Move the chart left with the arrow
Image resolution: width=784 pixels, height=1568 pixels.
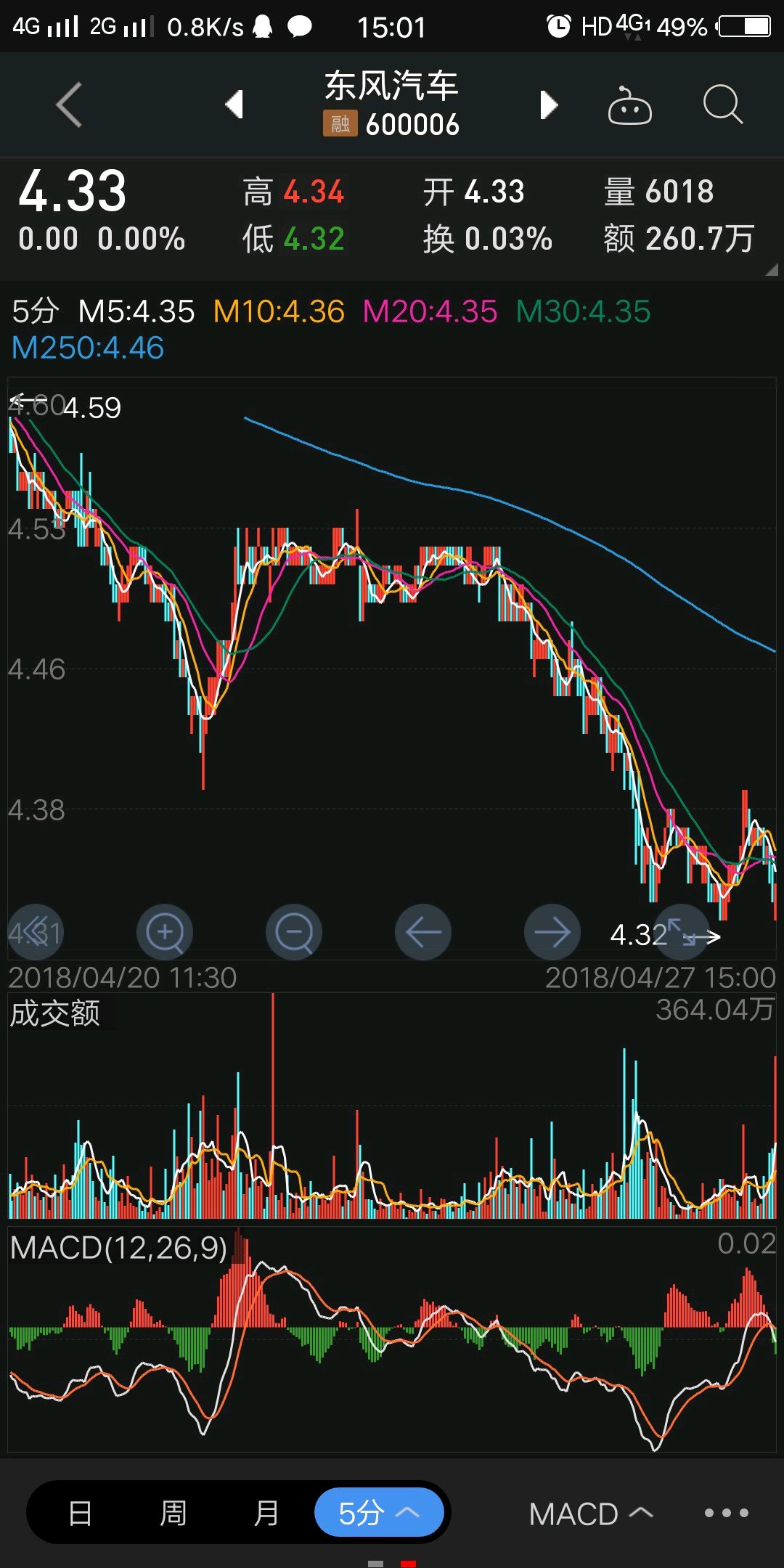(x=423, y=932)
